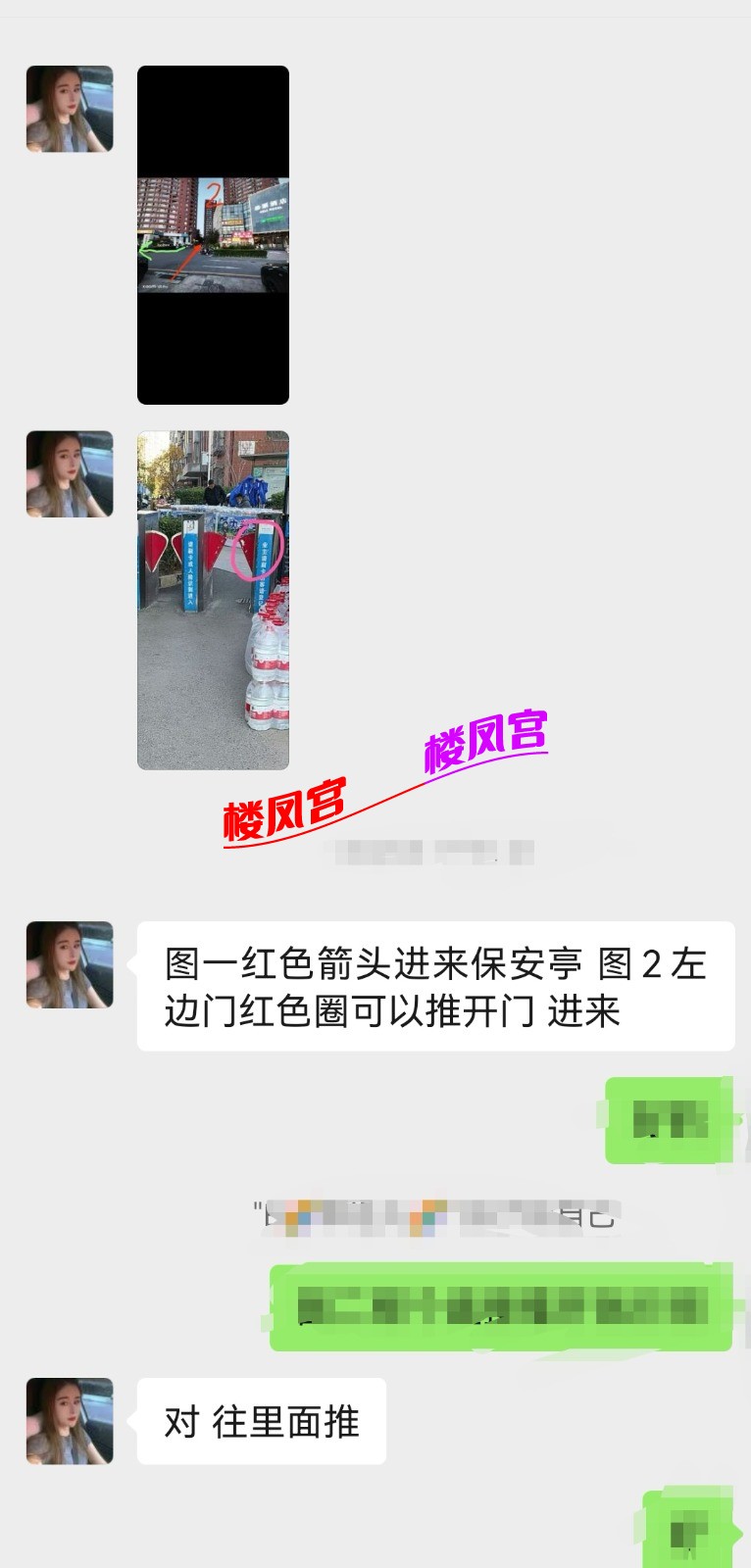
Task: Open profile avatar next to 图一红色箭头 message
Action: 70,964
